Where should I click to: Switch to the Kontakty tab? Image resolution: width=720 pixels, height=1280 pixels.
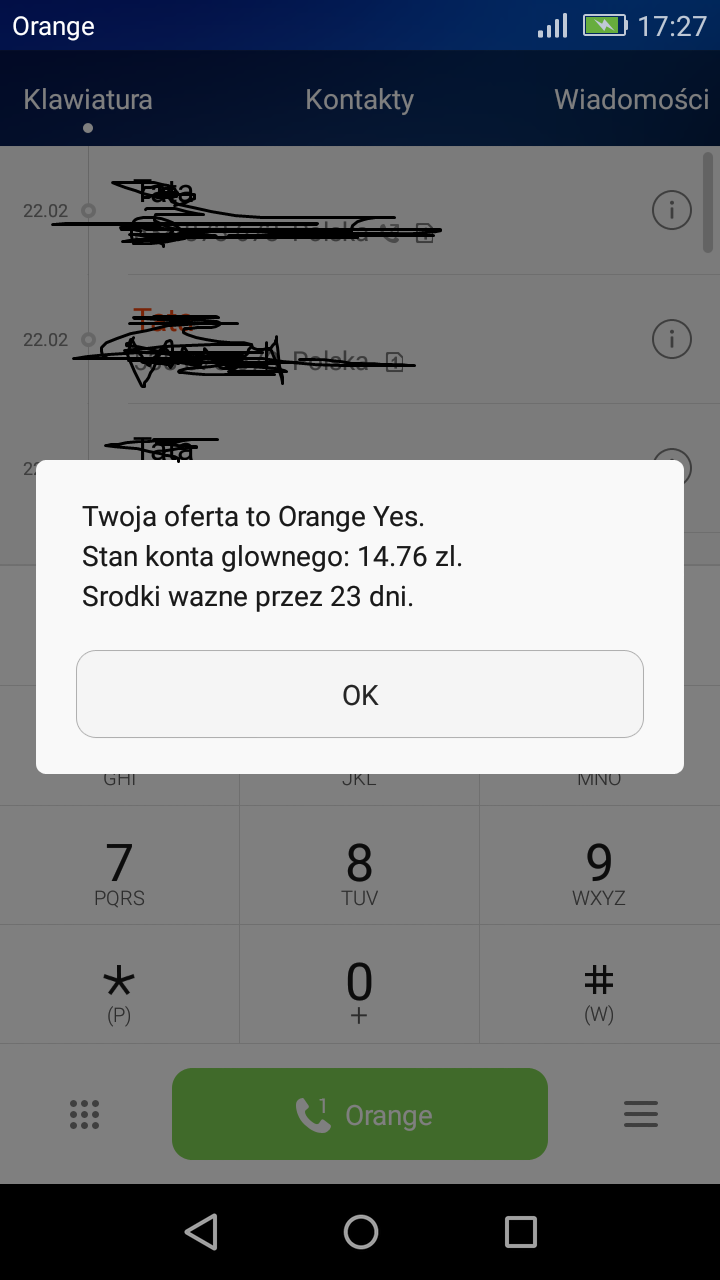pos(359,100)
